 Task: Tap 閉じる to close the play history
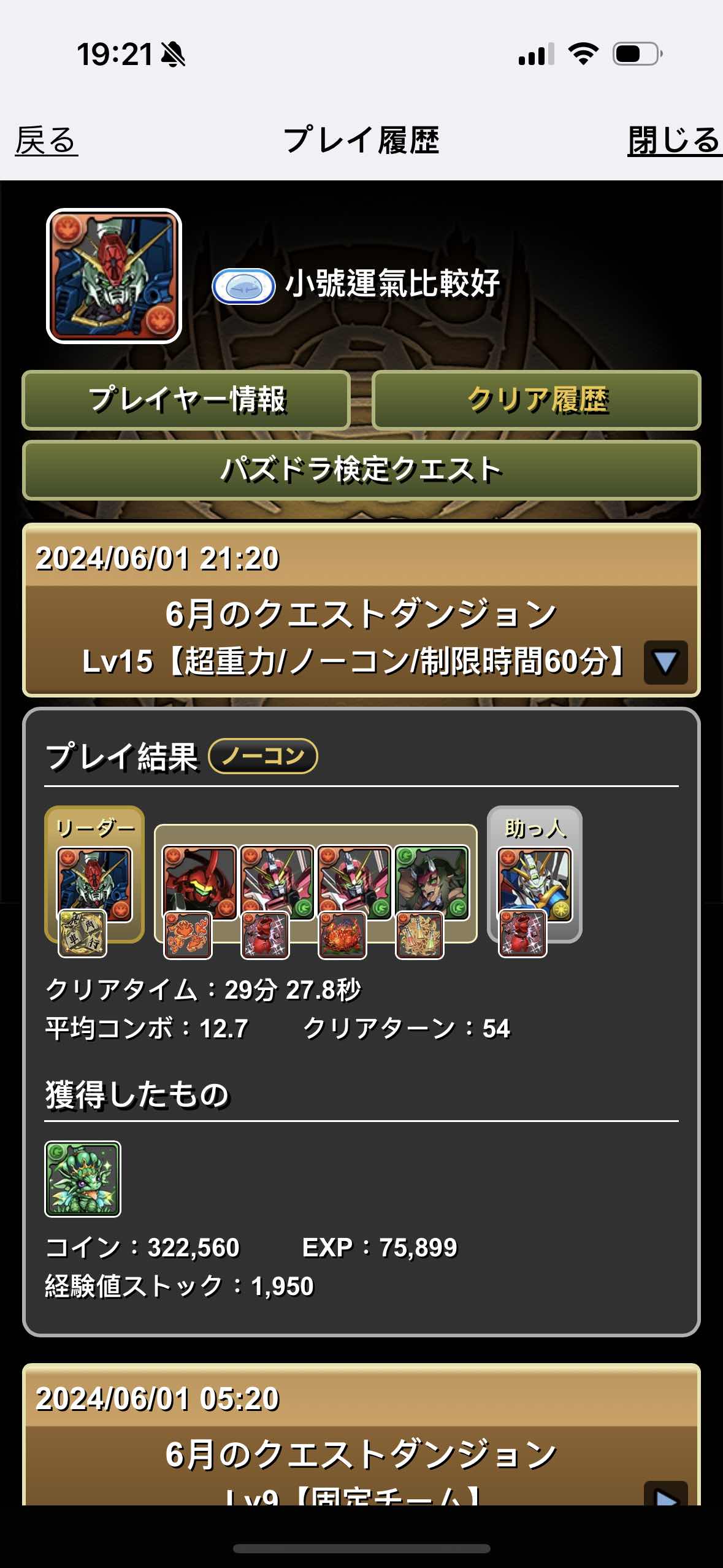(x=673, y=140)
